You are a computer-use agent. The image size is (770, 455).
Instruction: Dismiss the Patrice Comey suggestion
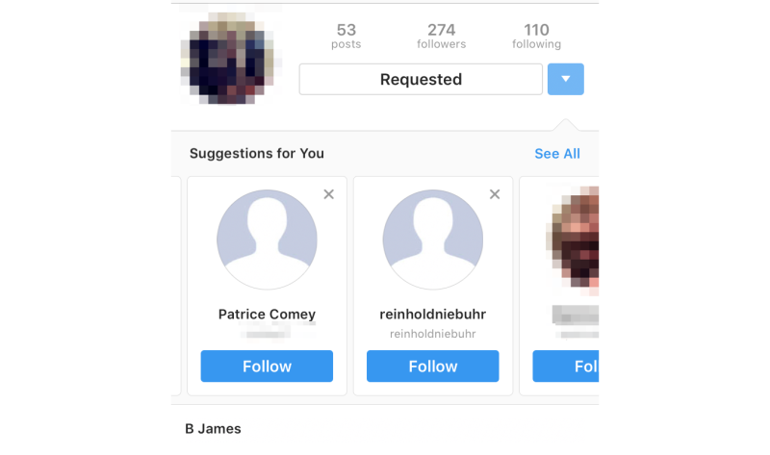click(x=329, y=194)
